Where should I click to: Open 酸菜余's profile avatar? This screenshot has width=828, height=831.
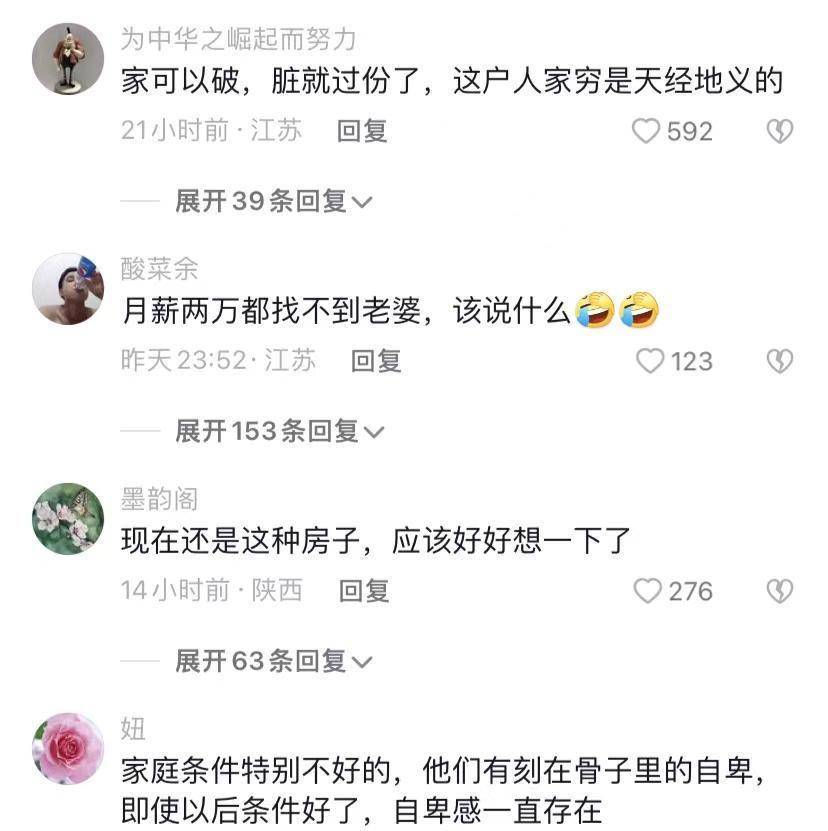[x=68, y=289]
